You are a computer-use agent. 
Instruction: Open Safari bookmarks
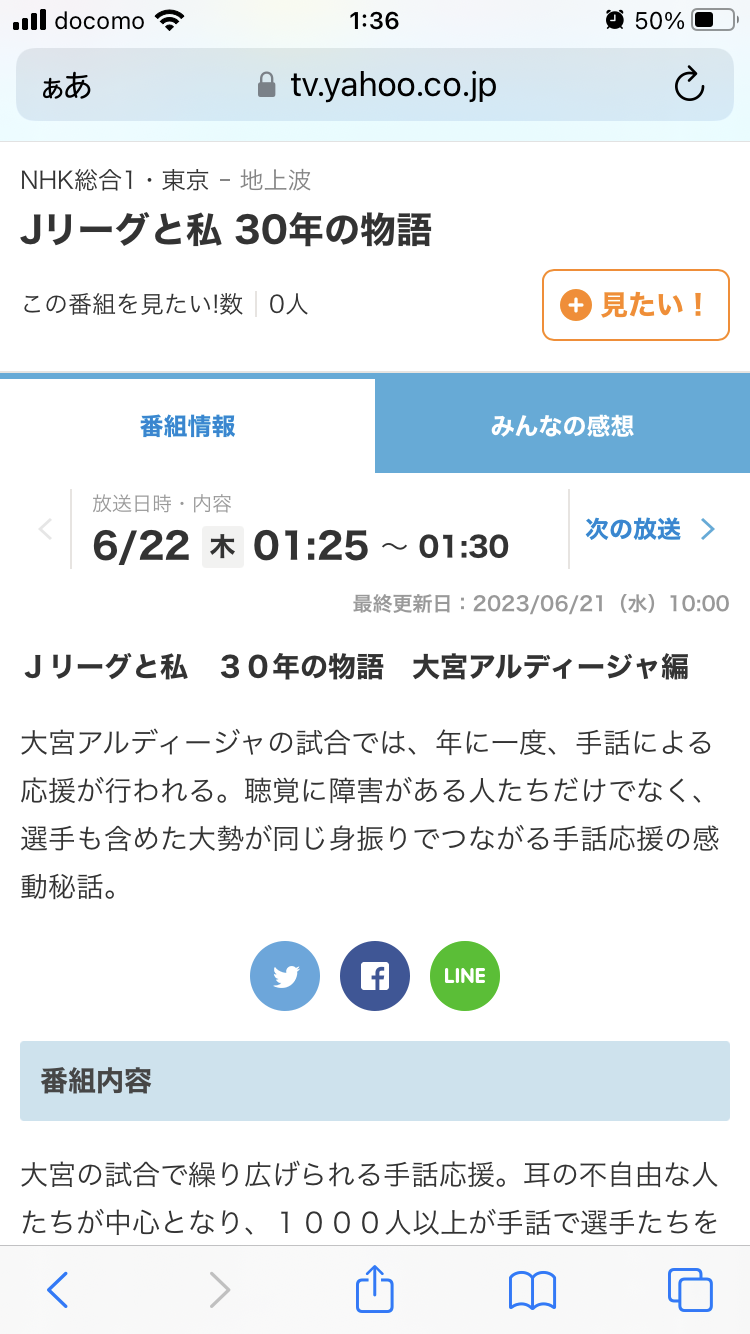pyautogui.click(x=532, y=1290)
